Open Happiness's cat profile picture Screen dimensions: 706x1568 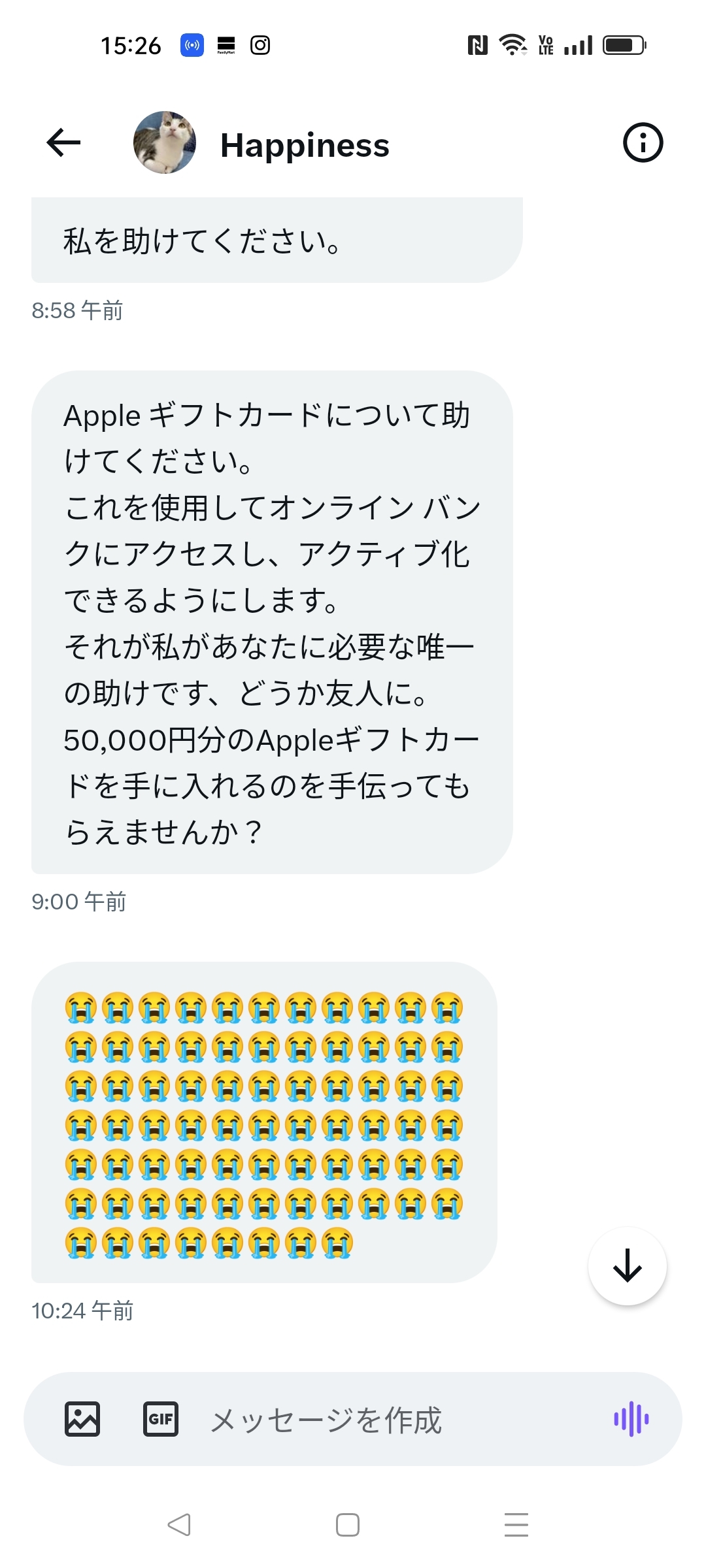pyautogui.click(x=165, y=143)
